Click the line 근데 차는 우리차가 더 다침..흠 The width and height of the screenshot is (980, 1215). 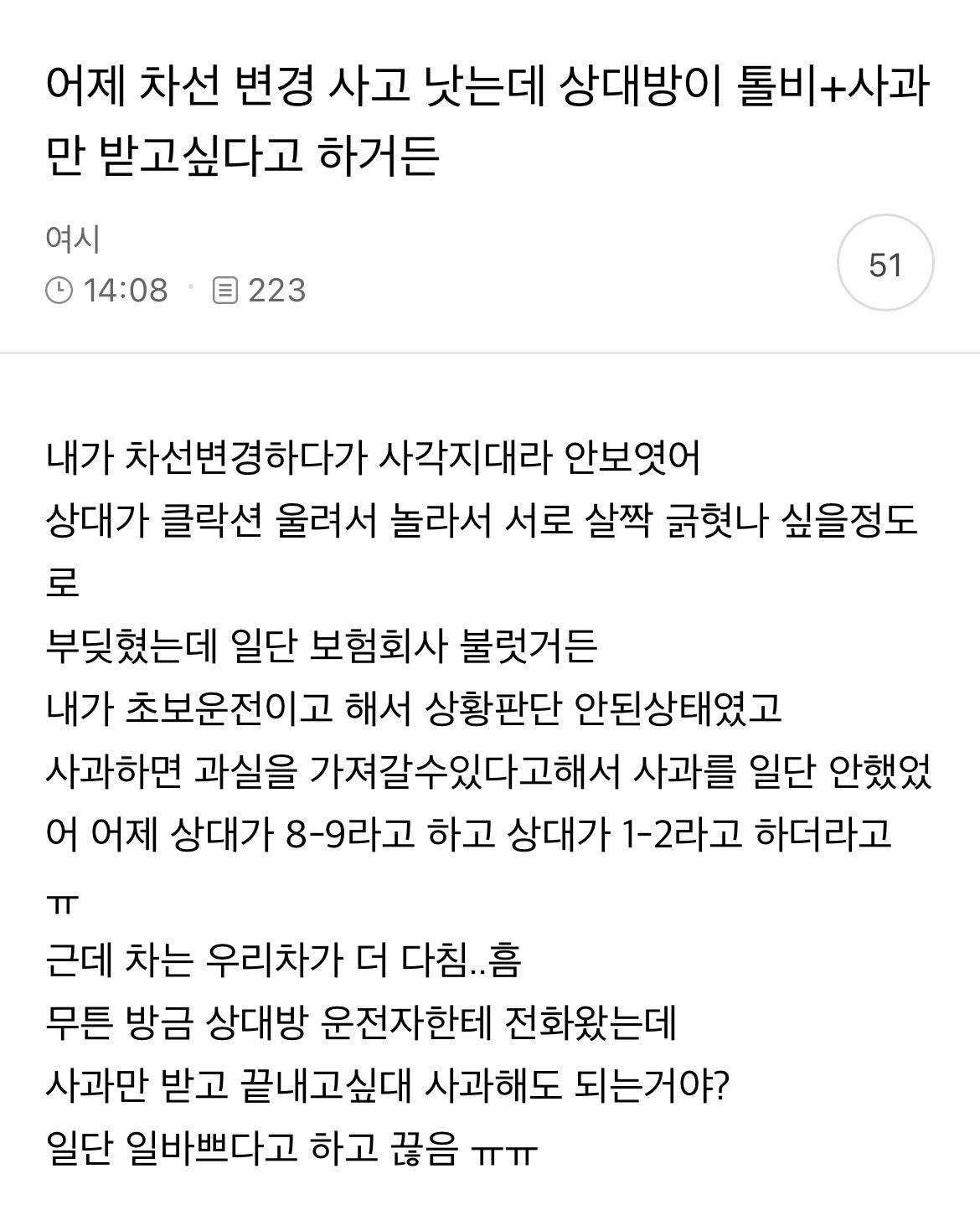(x=285, y=965)
